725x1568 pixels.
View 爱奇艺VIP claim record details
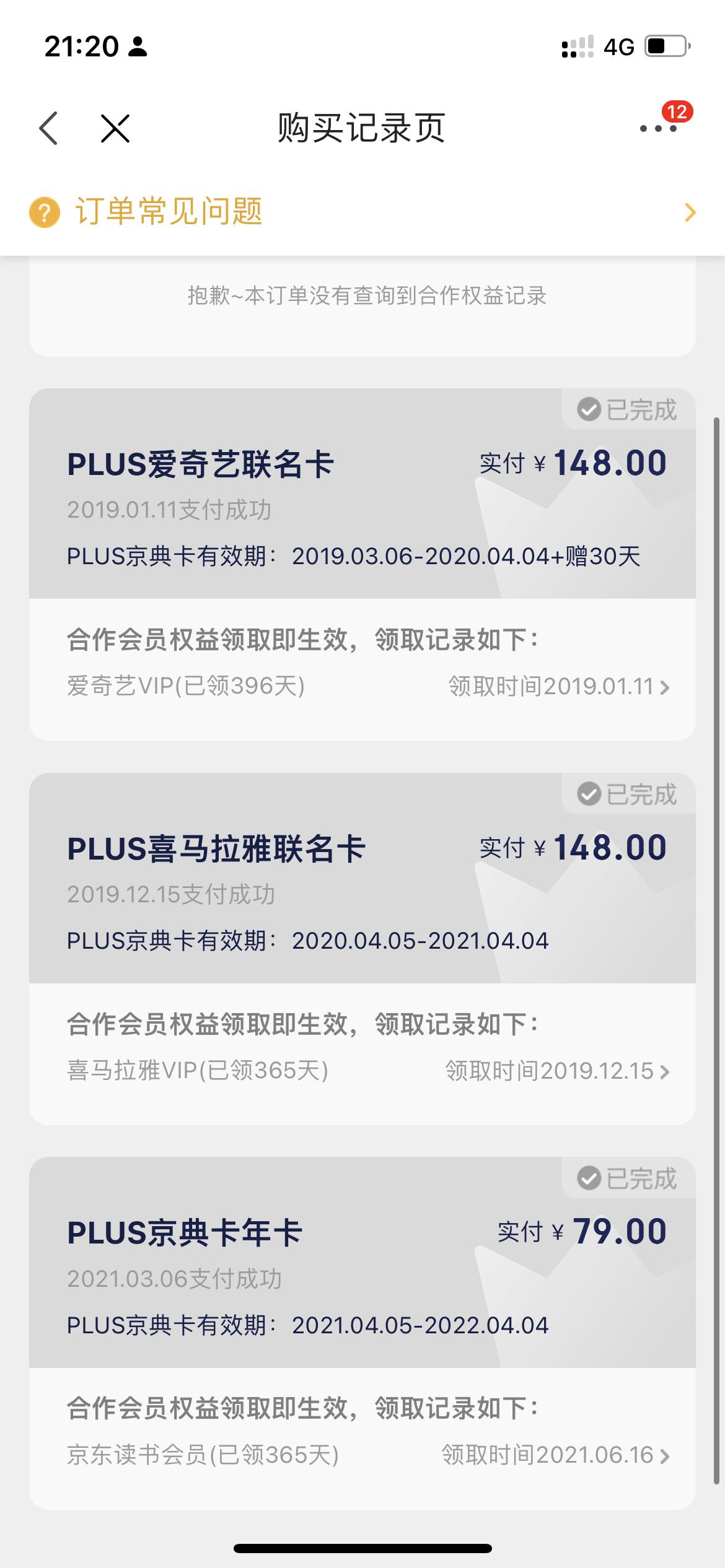(558, 687)
